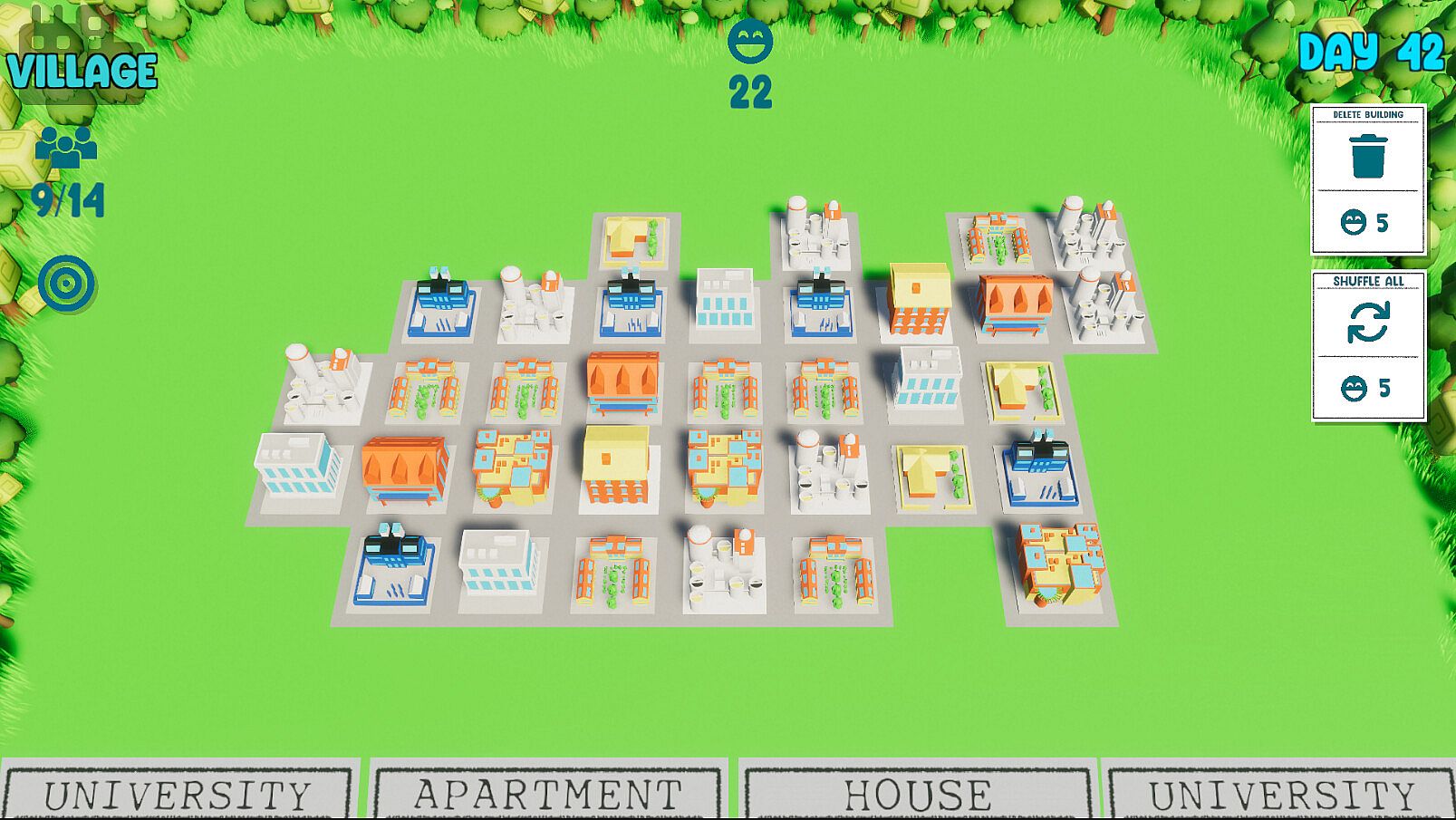Open the target goals icon
Image resolution: width=1456 pixels, height=820 pixels.
(66, 284)
